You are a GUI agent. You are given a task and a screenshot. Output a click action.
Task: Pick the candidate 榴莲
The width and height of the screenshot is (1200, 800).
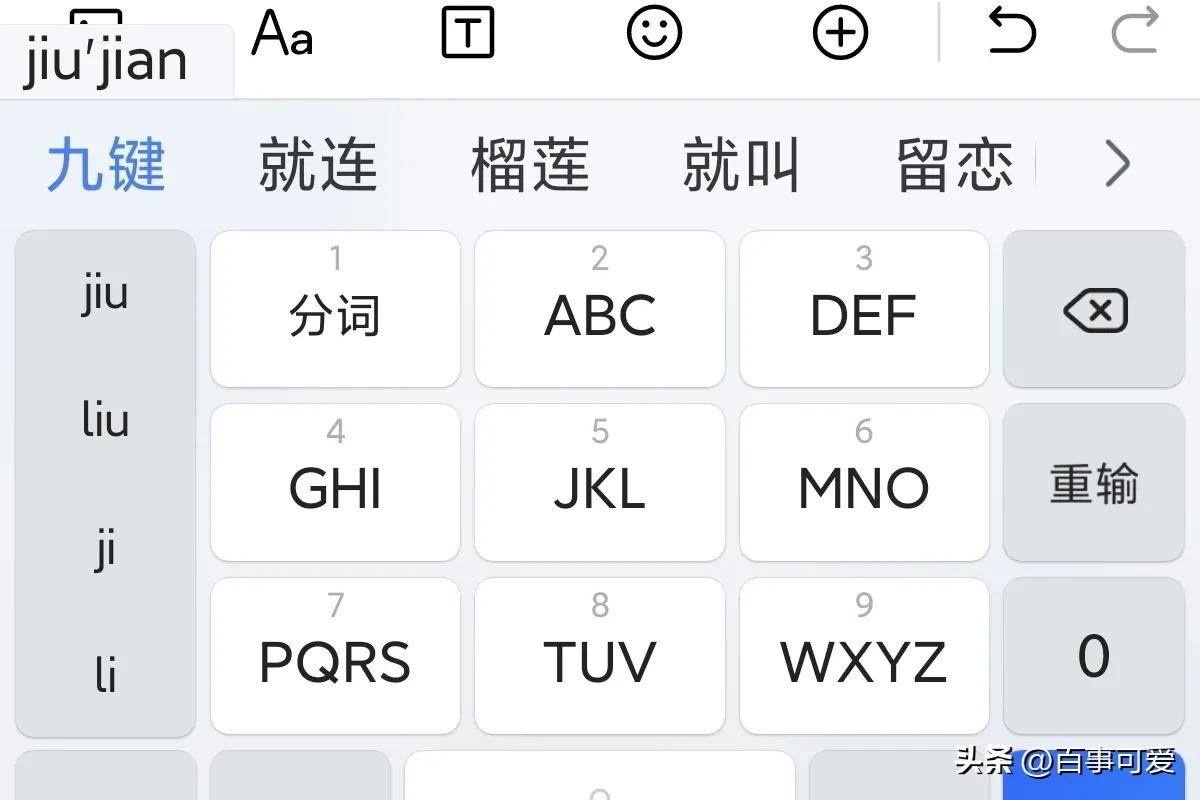pyautogui.click(x=530, y=166)
